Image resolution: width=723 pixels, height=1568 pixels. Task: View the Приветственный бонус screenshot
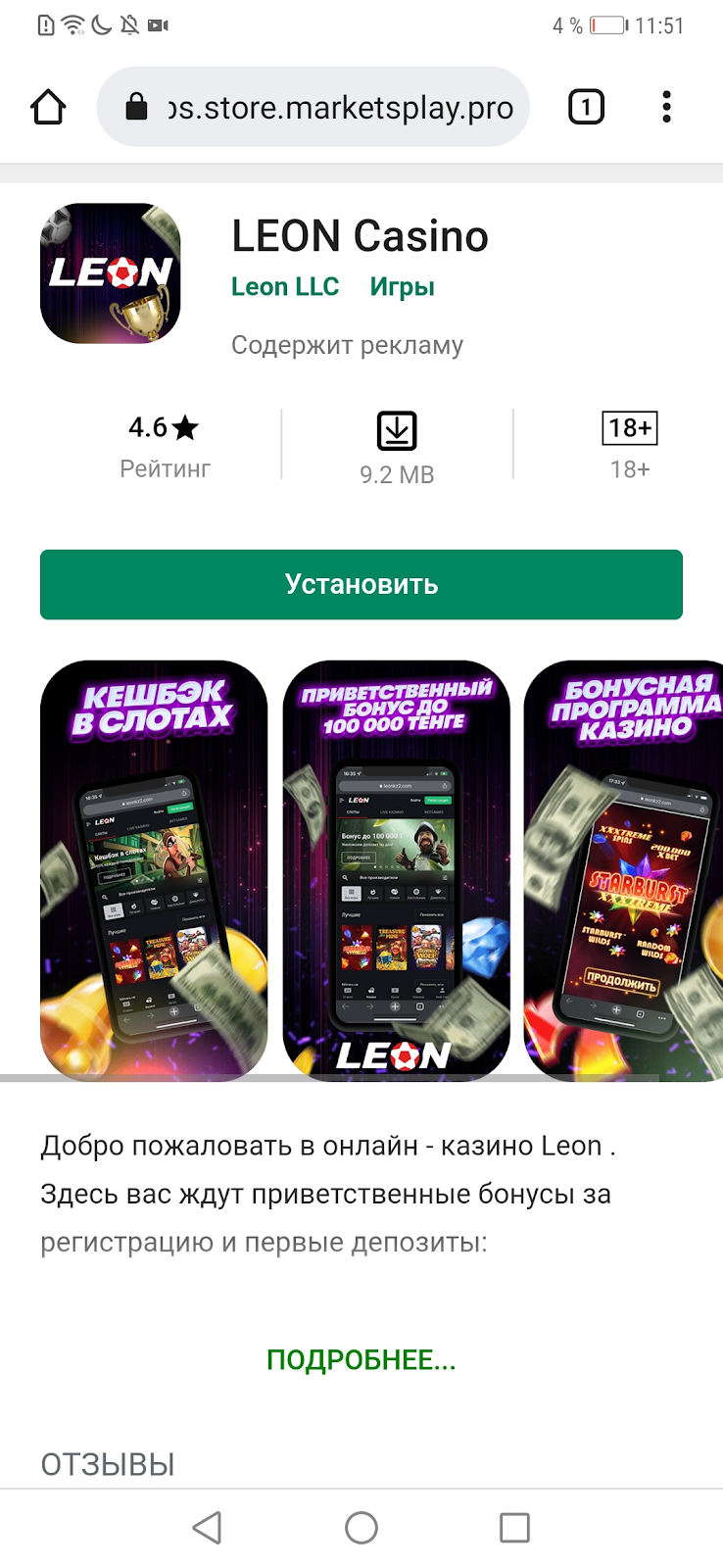click(x=396, y=870)
